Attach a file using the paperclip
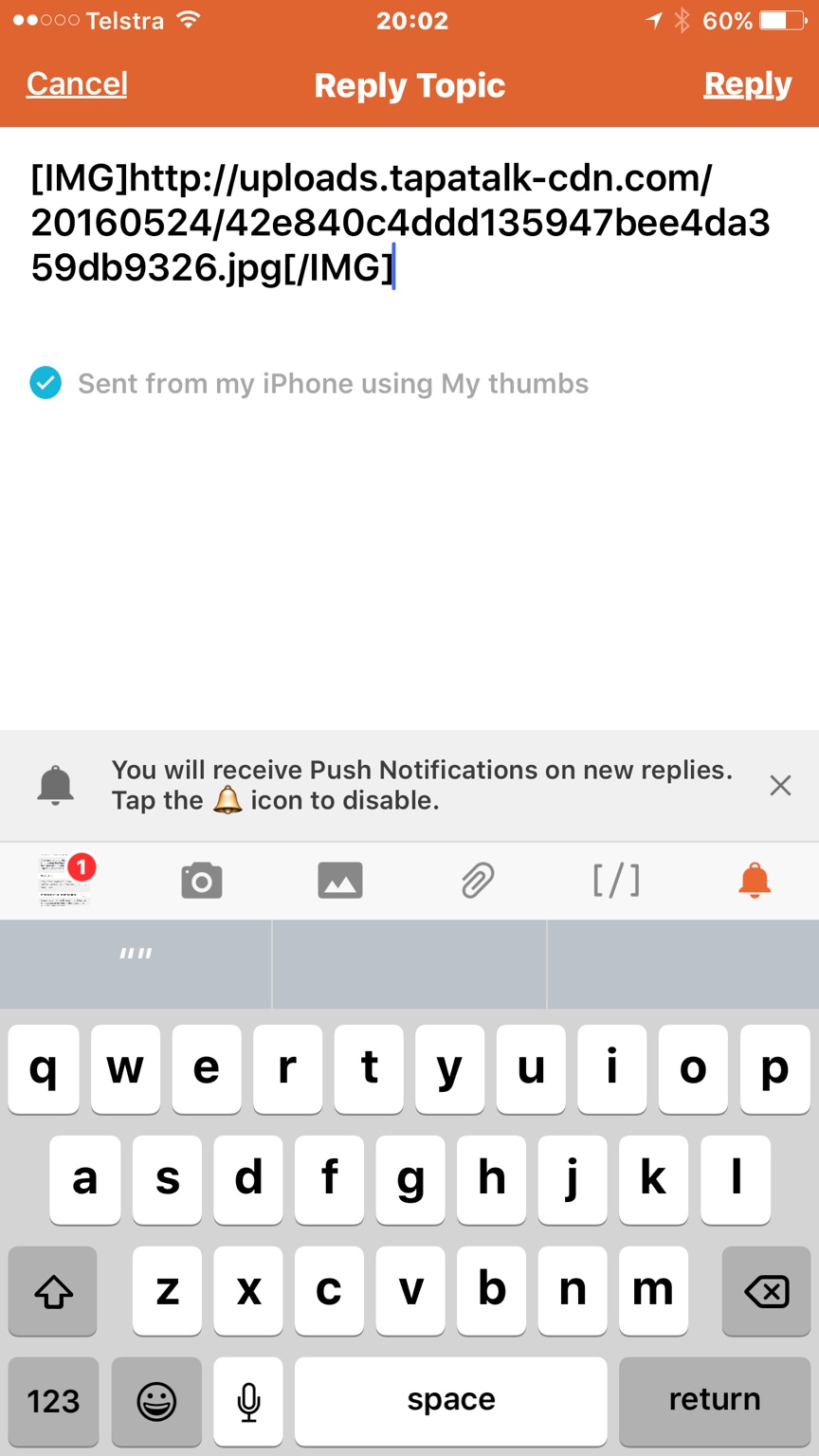The height and width of the screenshot is (1456, 819). pos(477,881)
